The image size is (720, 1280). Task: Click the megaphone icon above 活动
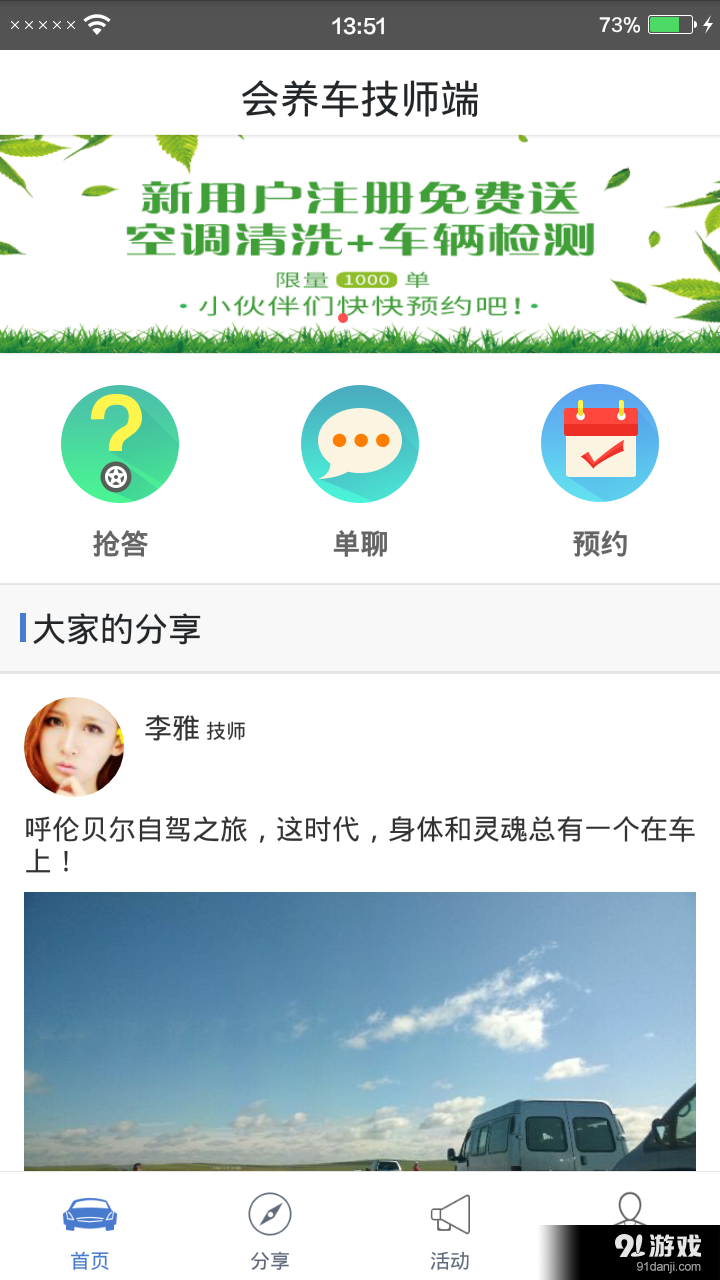pos(452,1216)
